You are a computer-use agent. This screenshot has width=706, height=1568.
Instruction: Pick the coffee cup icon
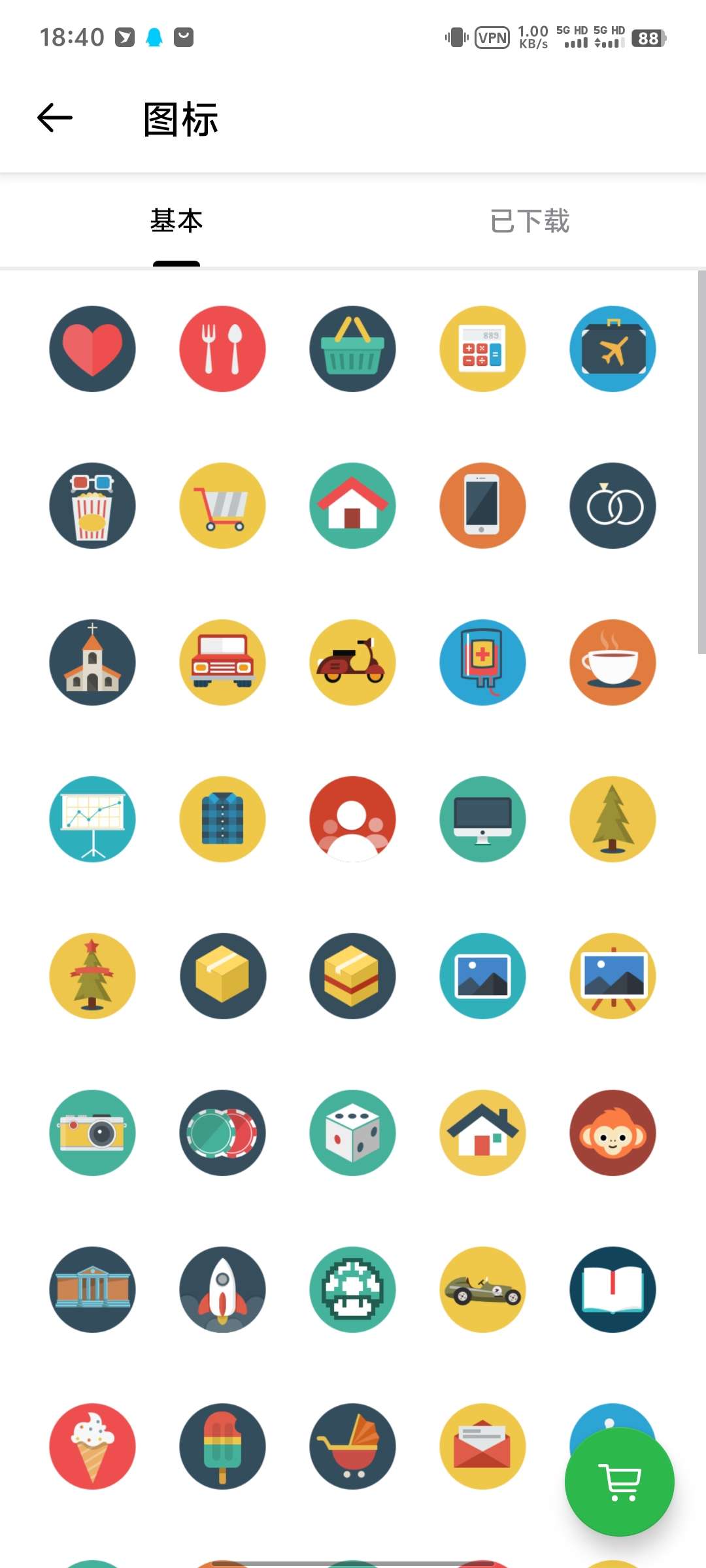click(x=613, y=662)
